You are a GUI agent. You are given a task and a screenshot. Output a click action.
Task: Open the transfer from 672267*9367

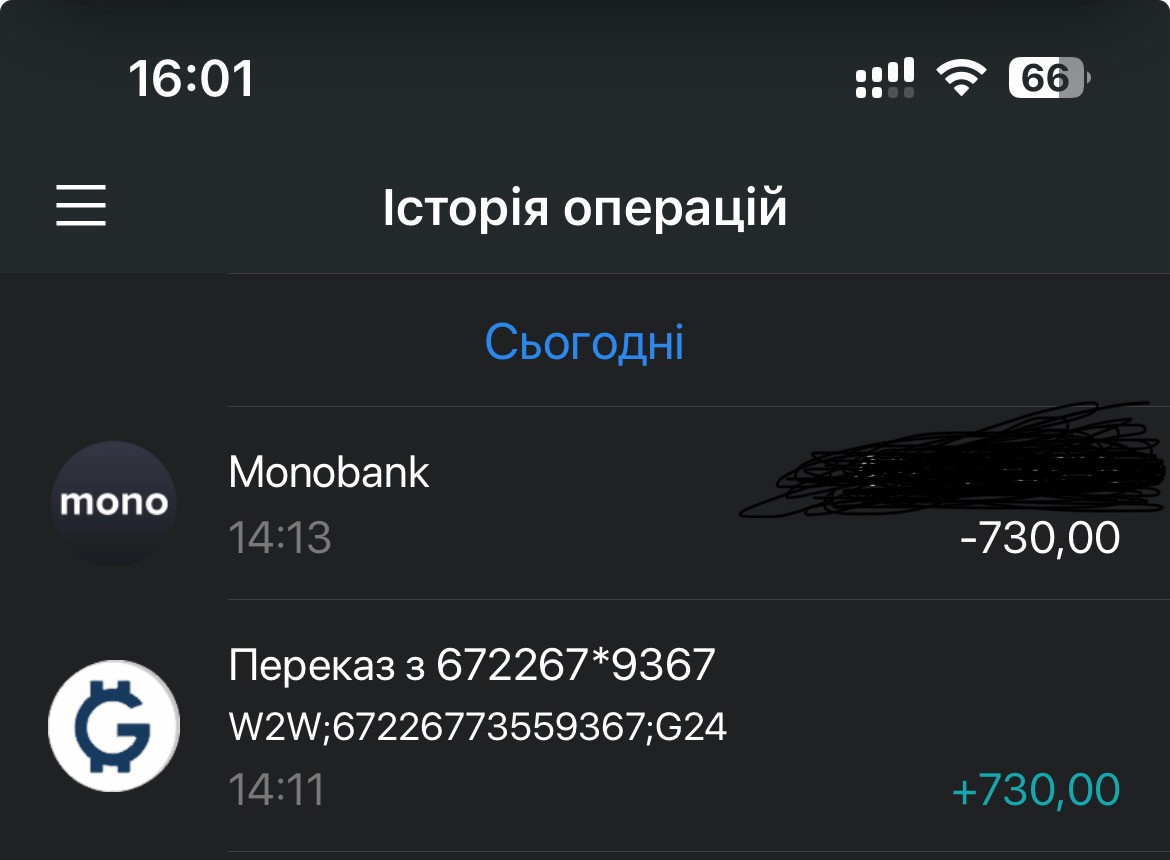(600, 726)
